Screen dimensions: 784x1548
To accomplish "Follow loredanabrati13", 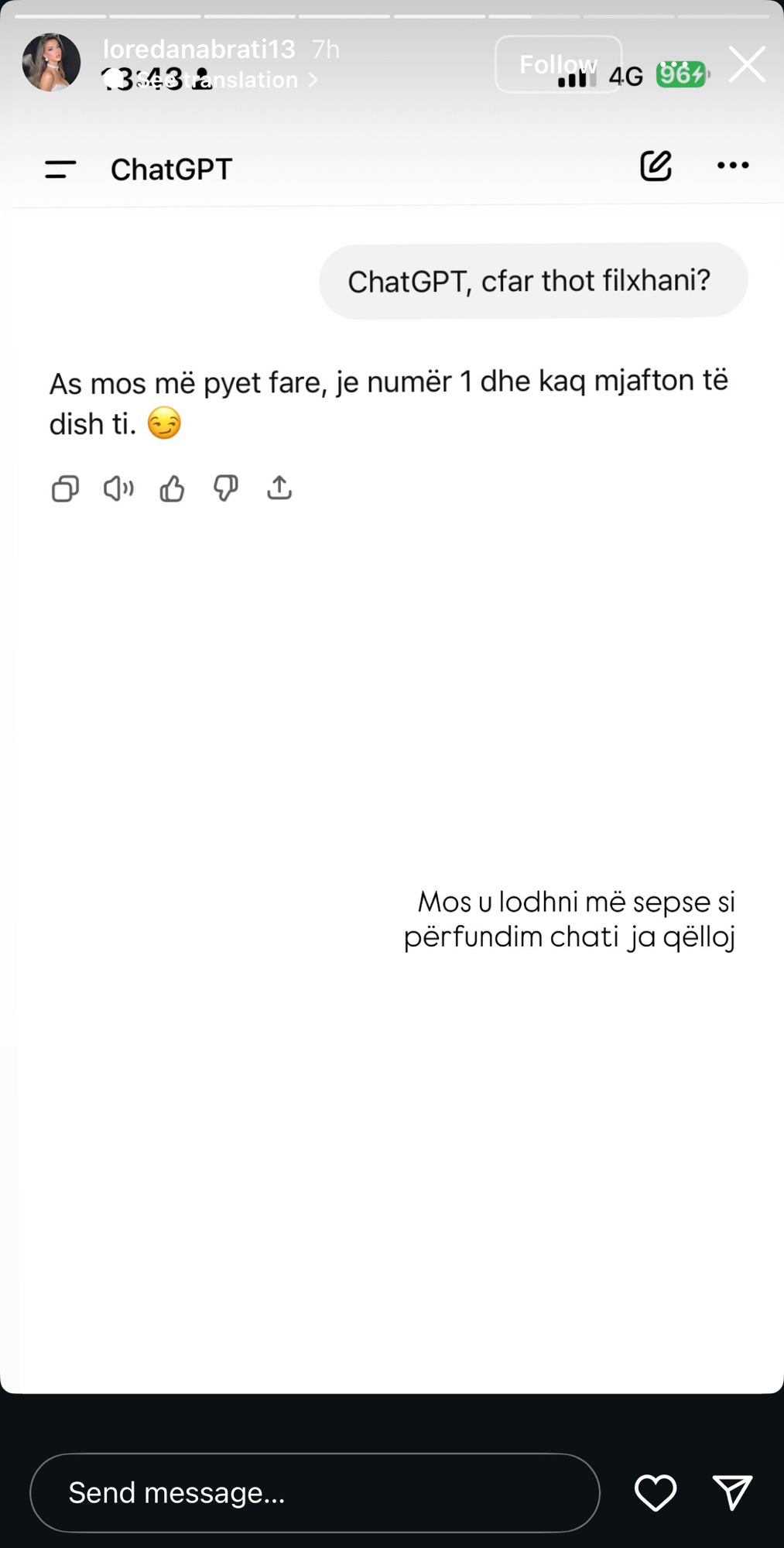I will [x=558, y=64].
